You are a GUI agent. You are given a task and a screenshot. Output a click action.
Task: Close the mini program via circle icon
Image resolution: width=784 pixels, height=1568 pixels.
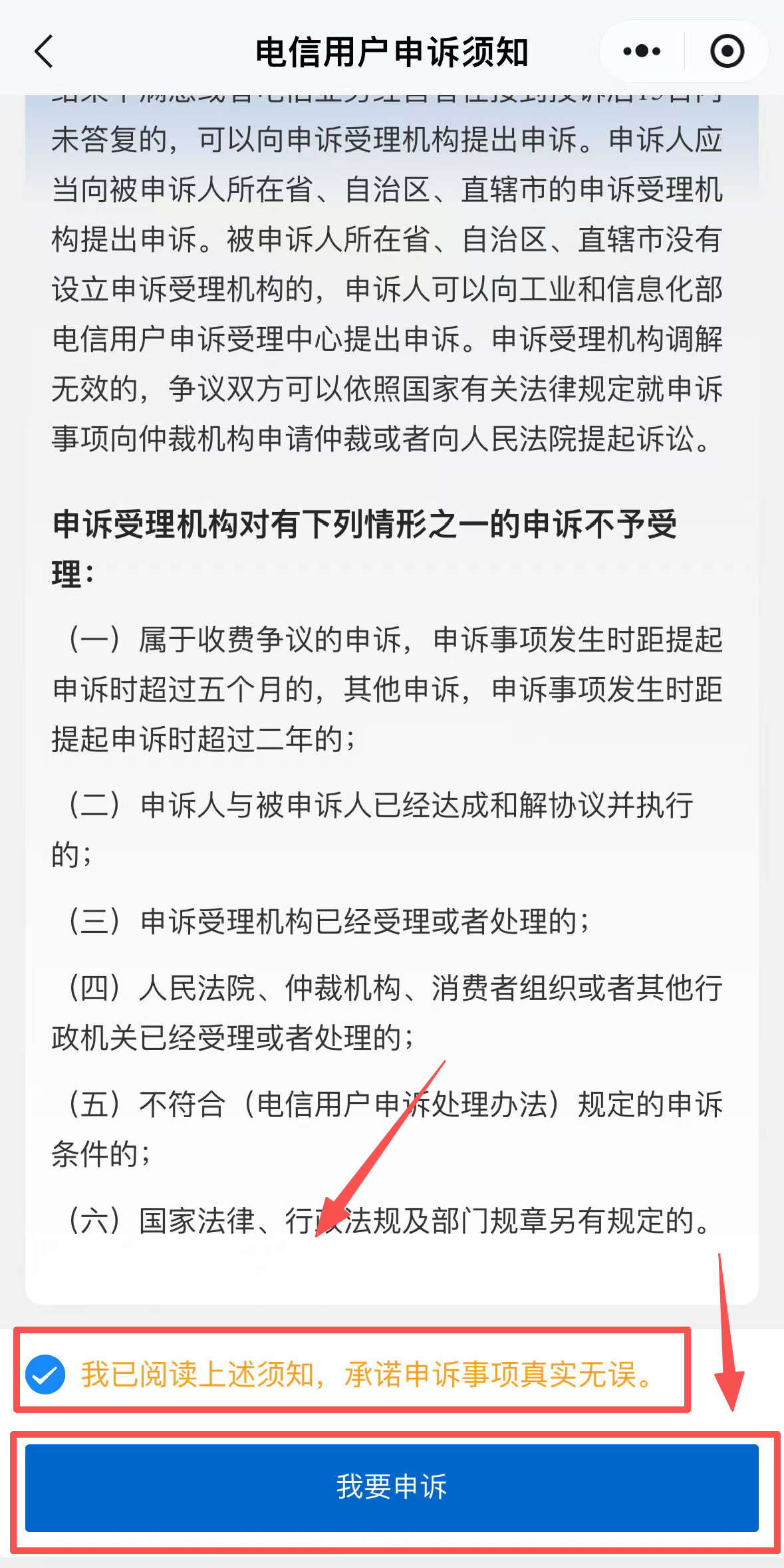point(727,51)
